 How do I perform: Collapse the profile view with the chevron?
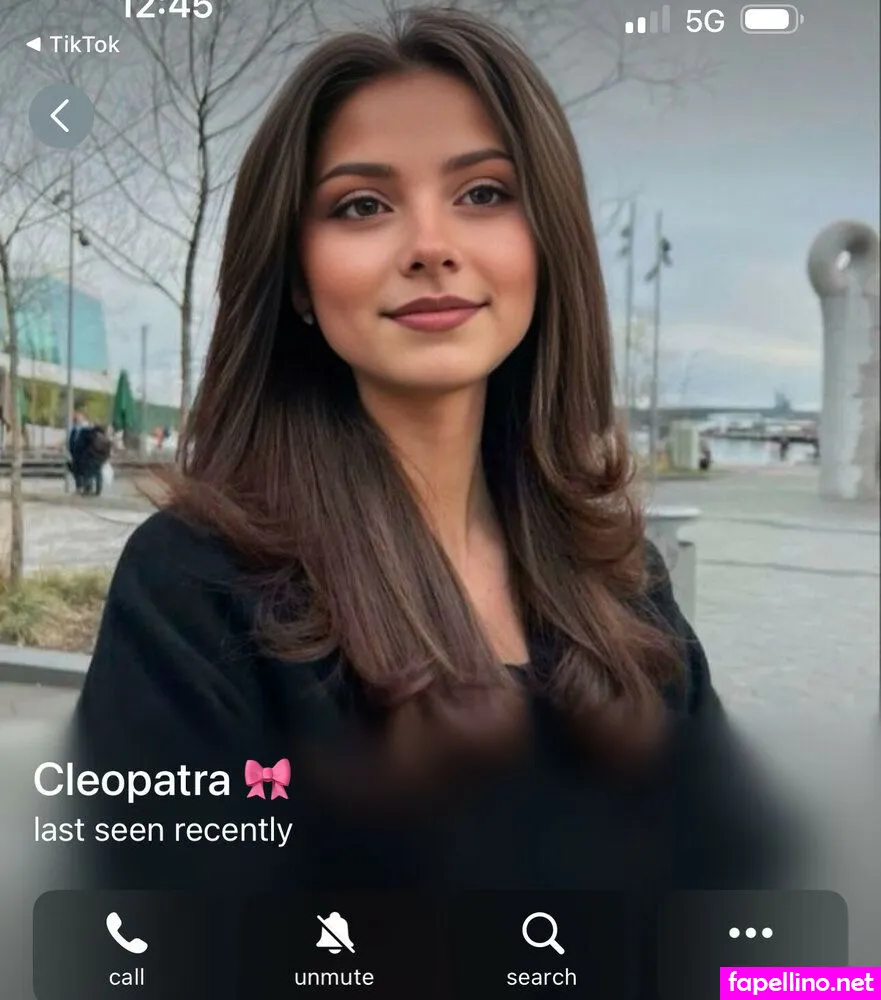point(61,115)
